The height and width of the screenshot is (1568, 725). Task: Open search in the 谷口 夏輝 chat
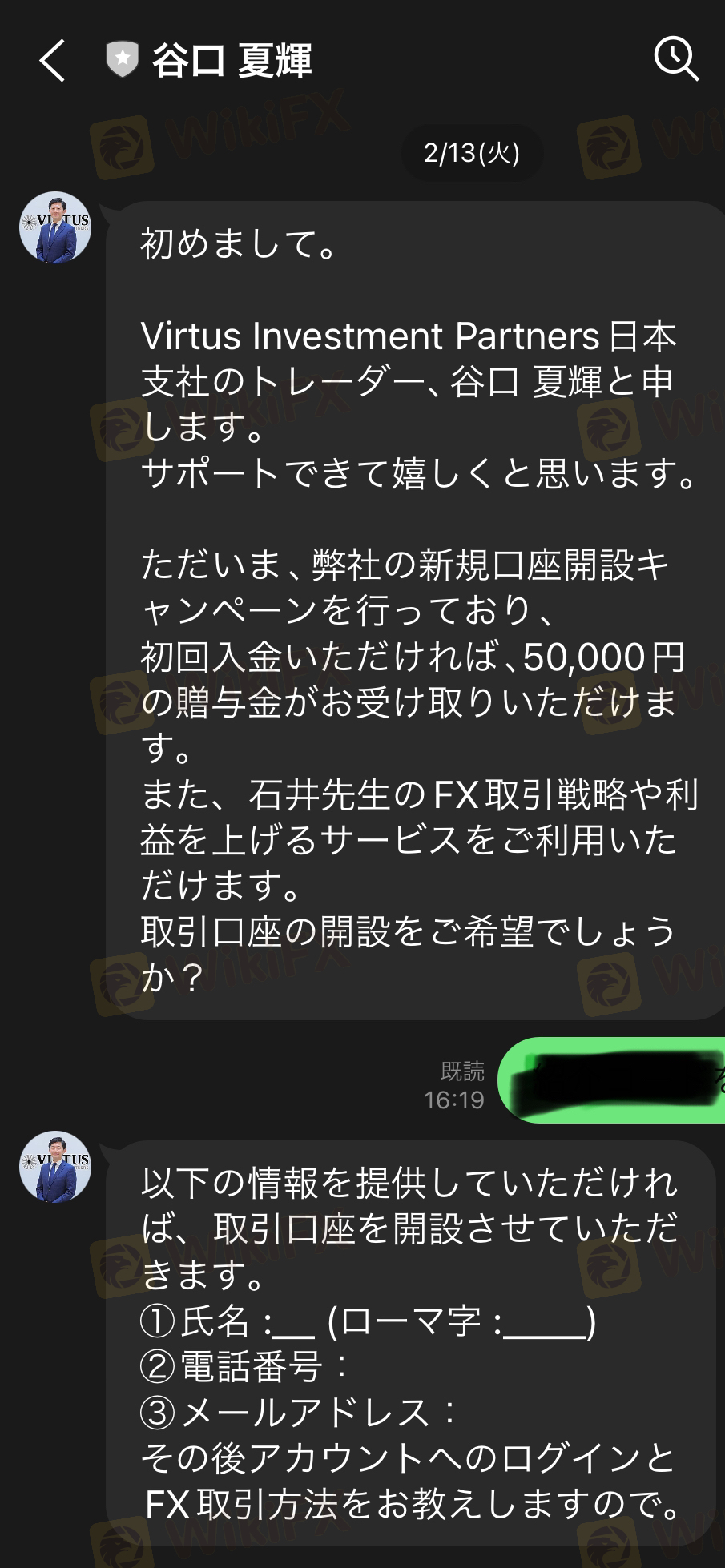pos(676,59)
